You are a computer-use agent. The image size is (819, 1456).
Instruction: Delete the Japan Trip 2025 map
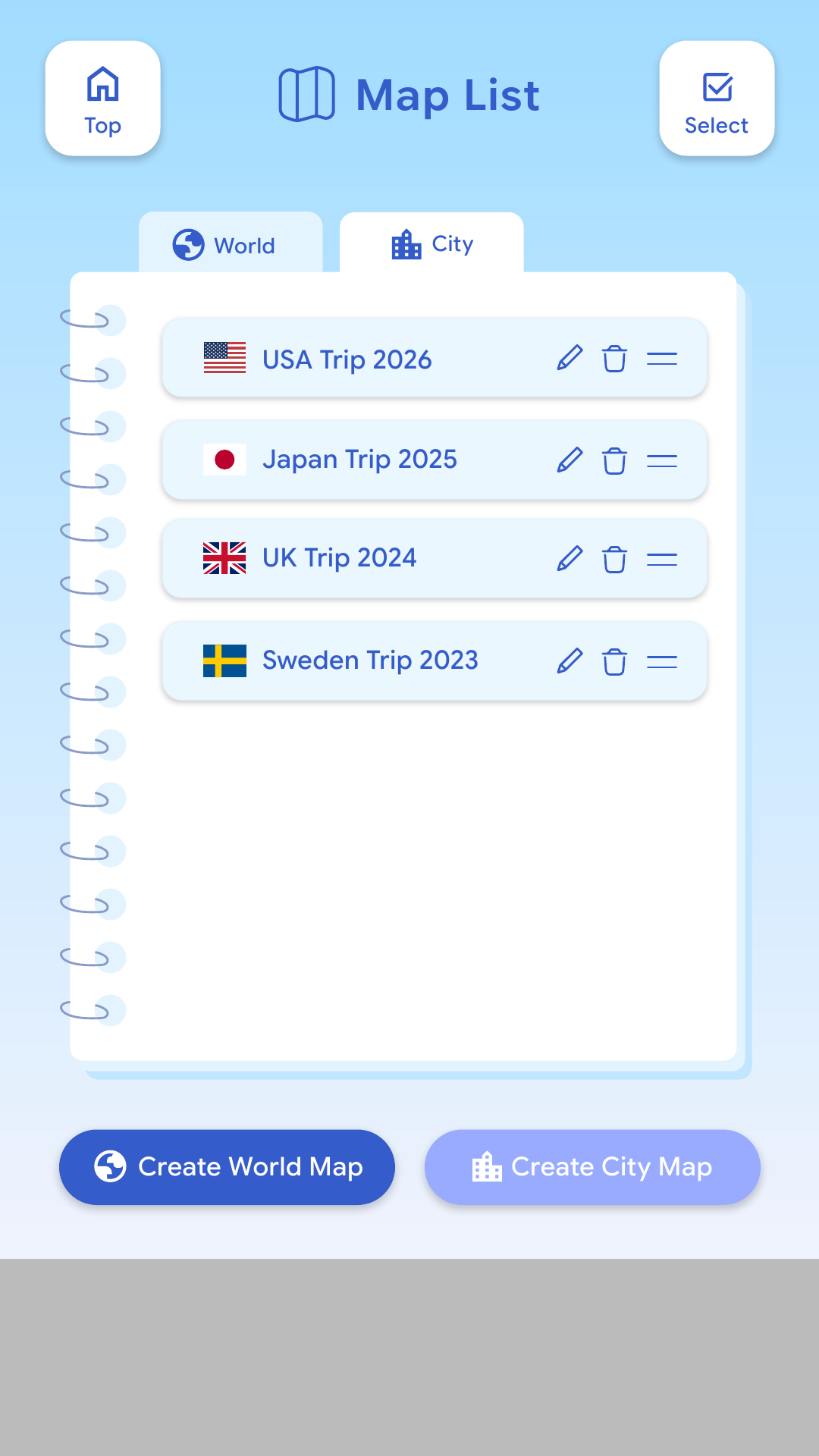pyautogui.click(x=614, y=460)
